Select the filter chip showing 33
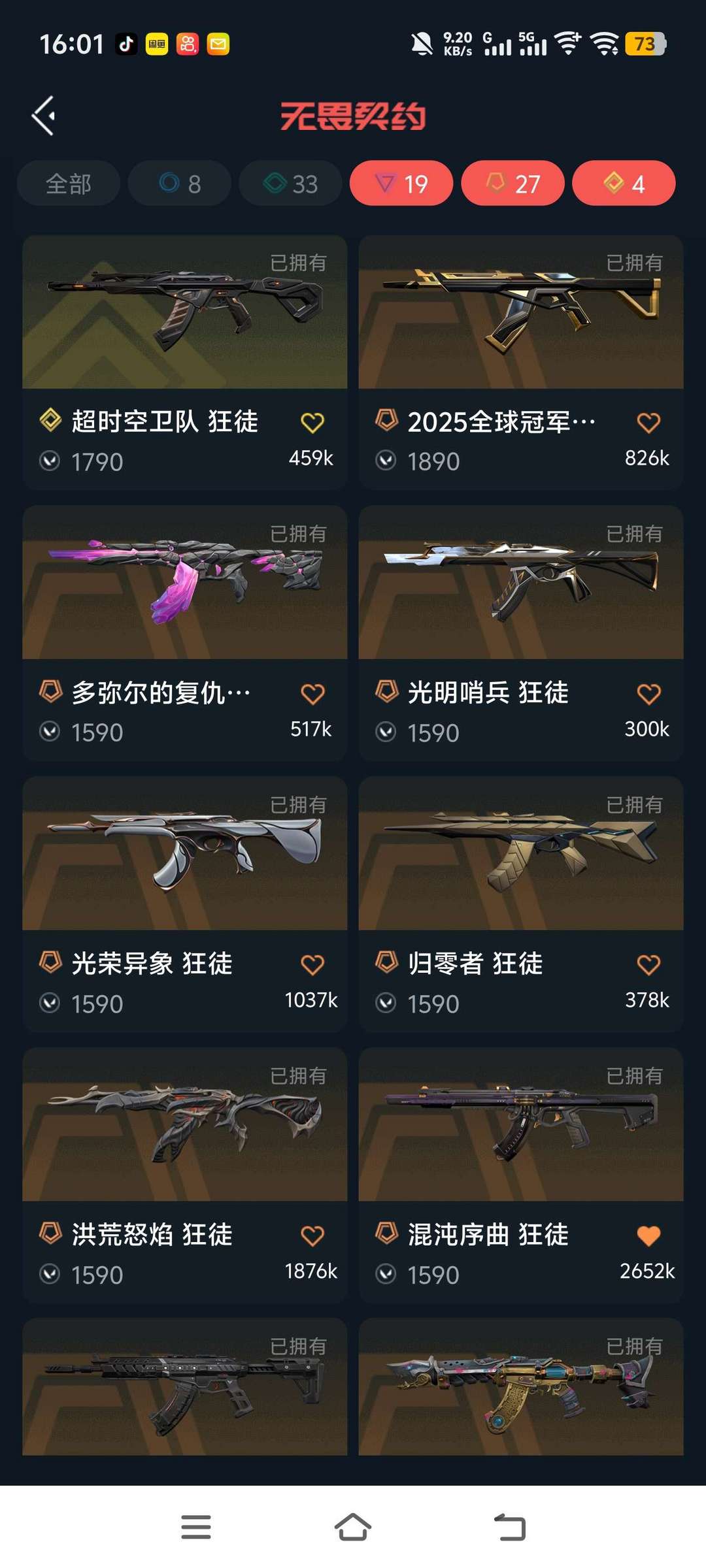Screen dimensions: 706x1568 [291, 184]
